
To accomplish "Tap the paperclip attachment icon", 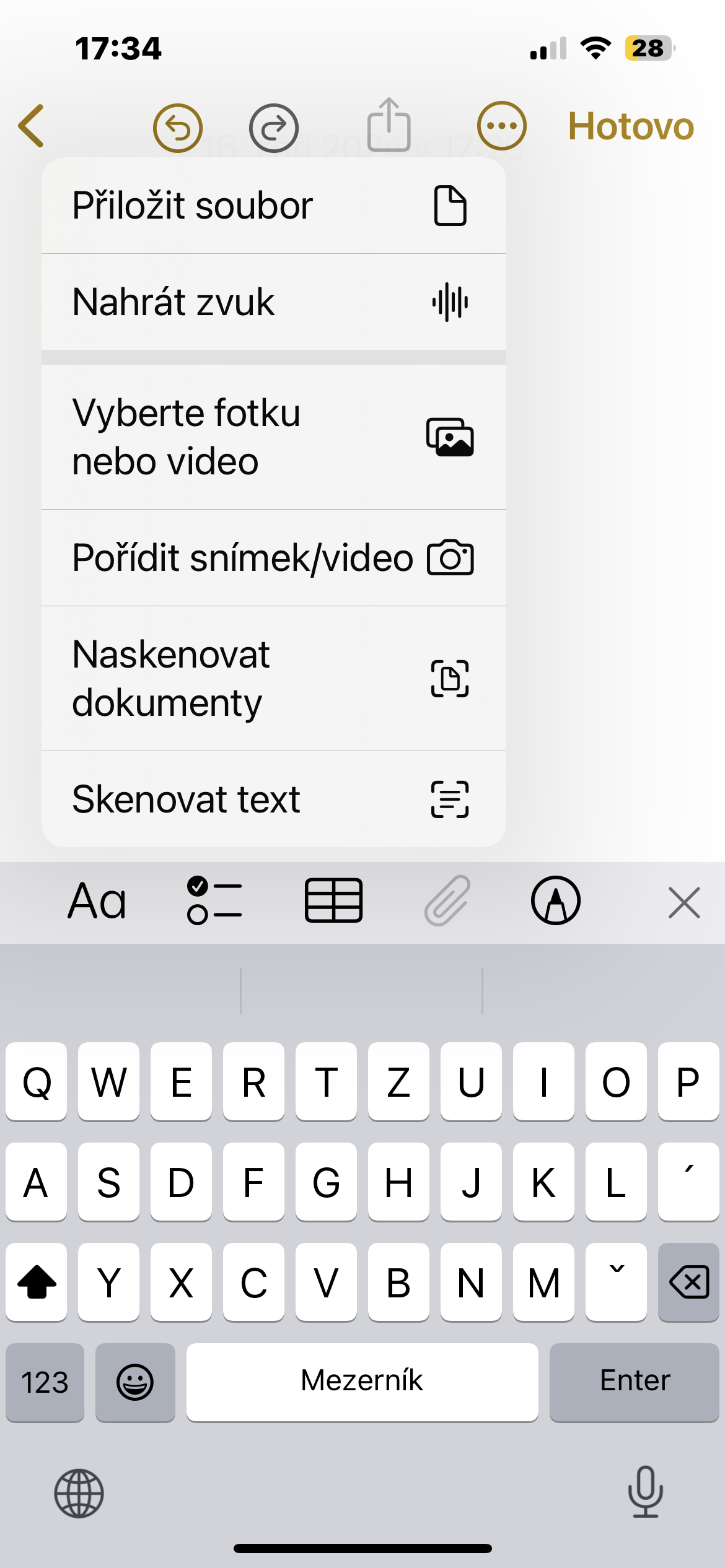I will pos(447,902).
